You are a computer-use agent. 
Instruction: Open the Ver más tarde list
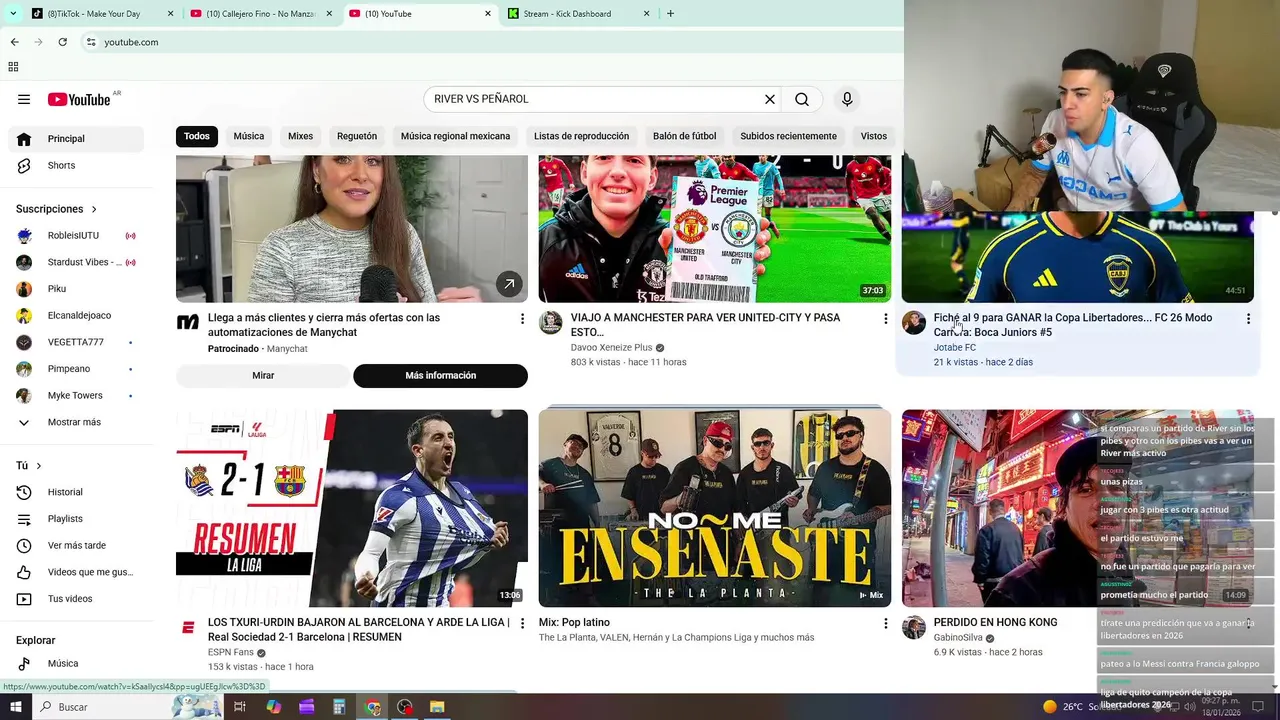coord(76,545)
